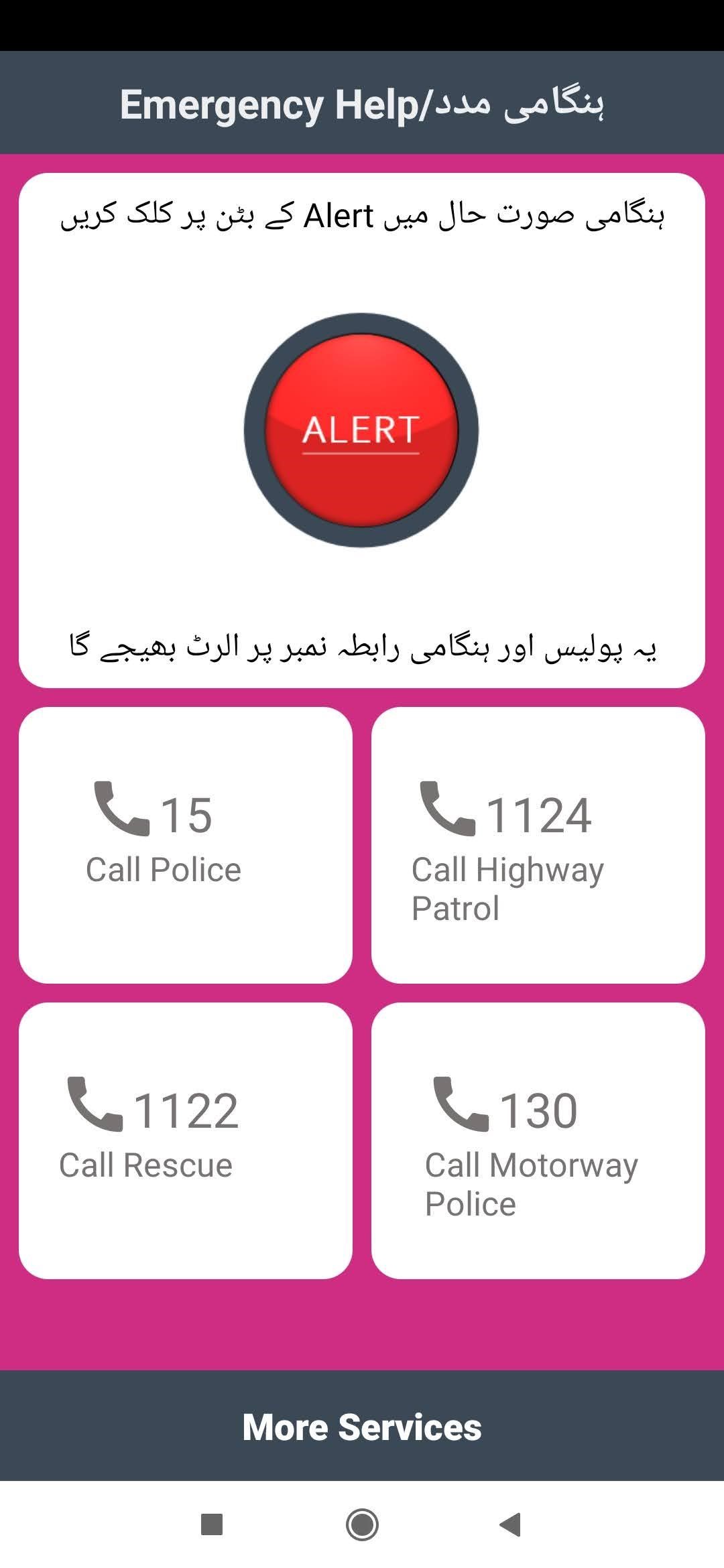Viewport: 724px width, 1568px height.
Task: Go back using the system back button
Action: [x=511, y=1524]
